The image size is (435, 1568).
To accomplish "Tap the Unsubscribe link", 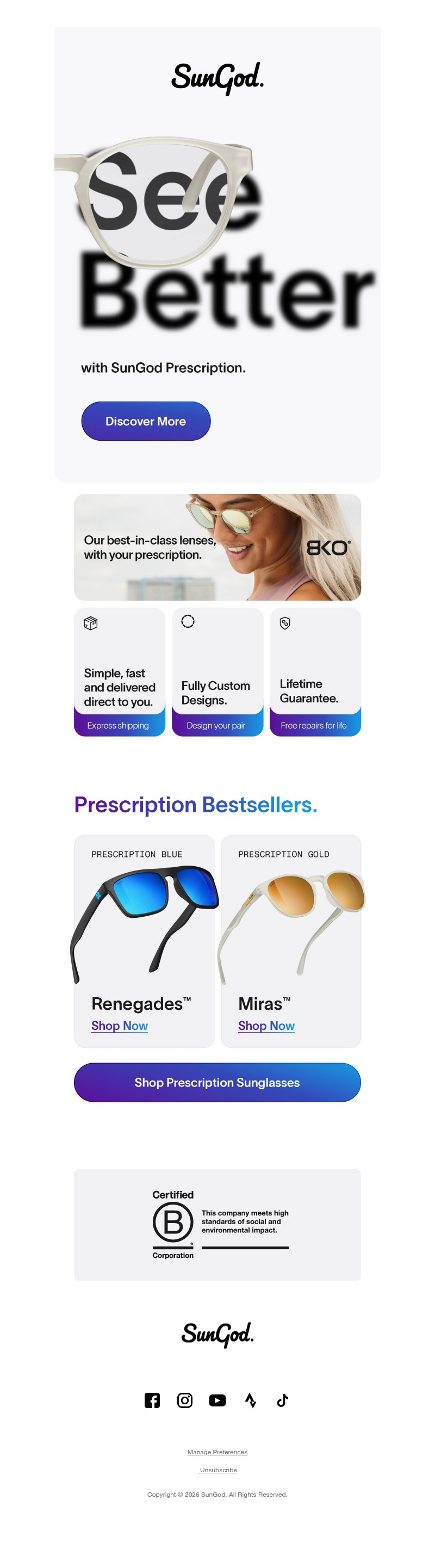I will click(218, 1470).
